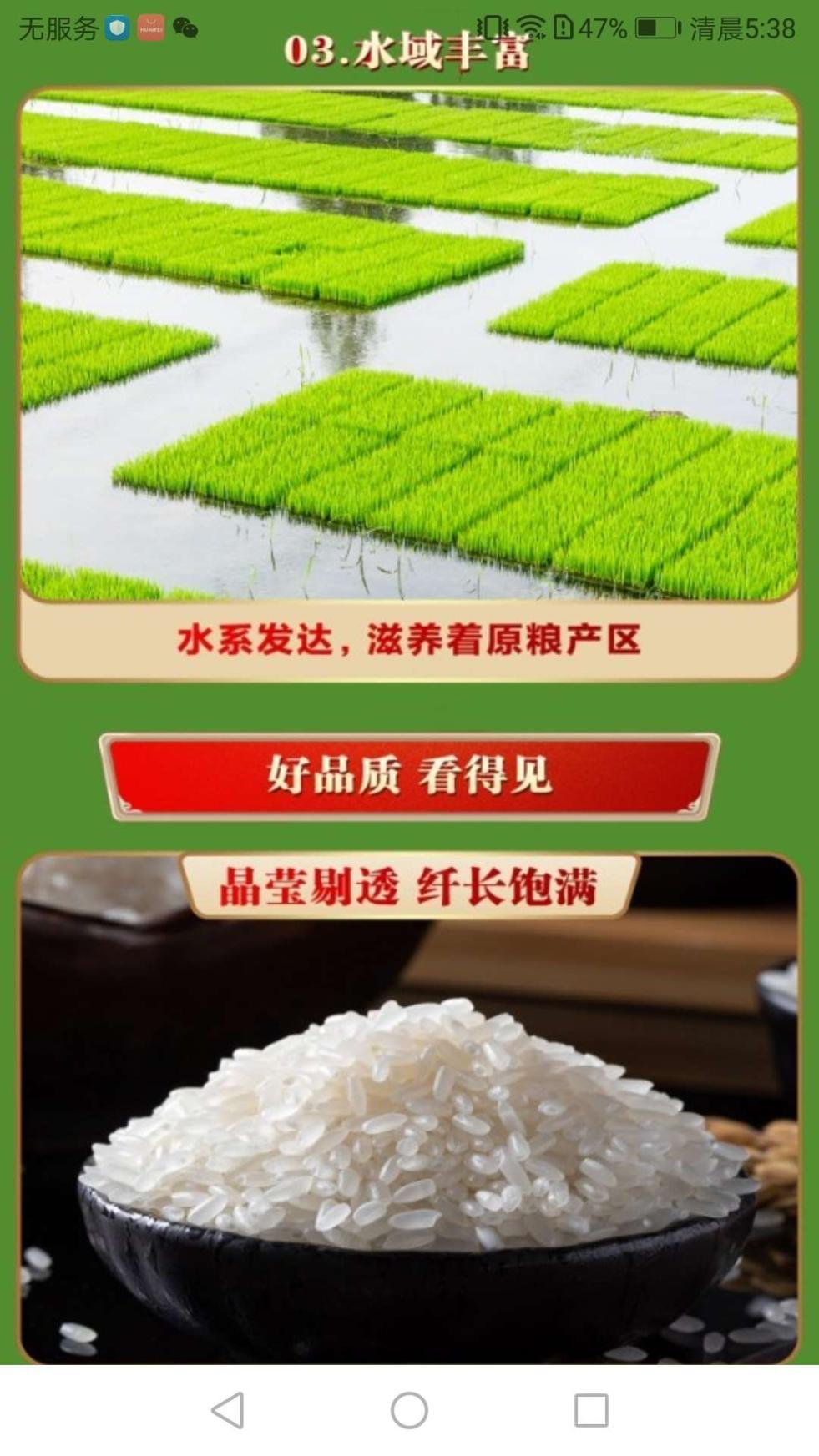The height and width of the screenshot is (1456, 819).
Task: Go back using the system back button
Action: pyautogui.click(x=227, y=1410)
